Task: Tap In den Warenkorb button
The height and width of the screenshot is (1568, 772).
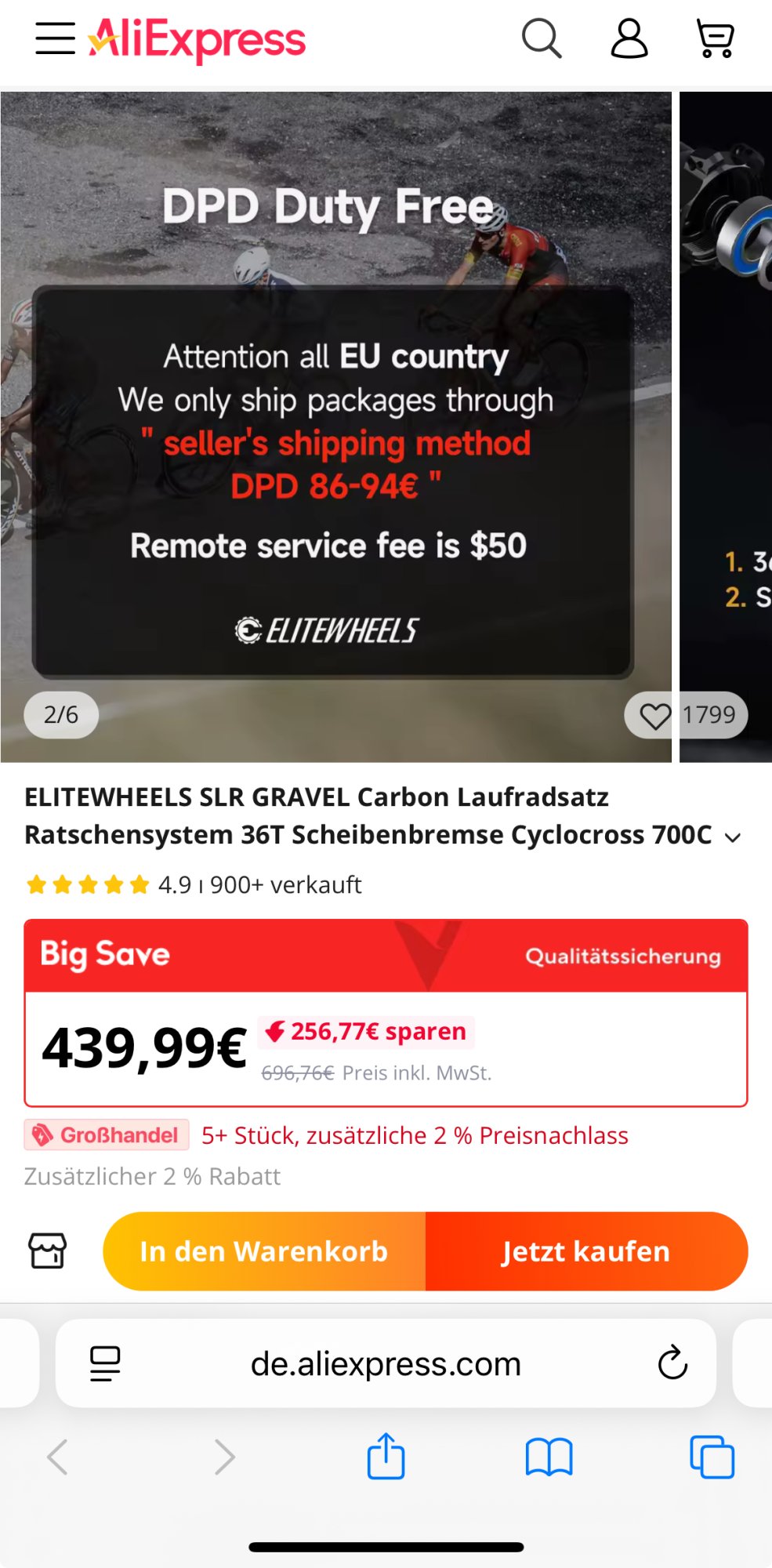Action: click(x=264, y=1251)
